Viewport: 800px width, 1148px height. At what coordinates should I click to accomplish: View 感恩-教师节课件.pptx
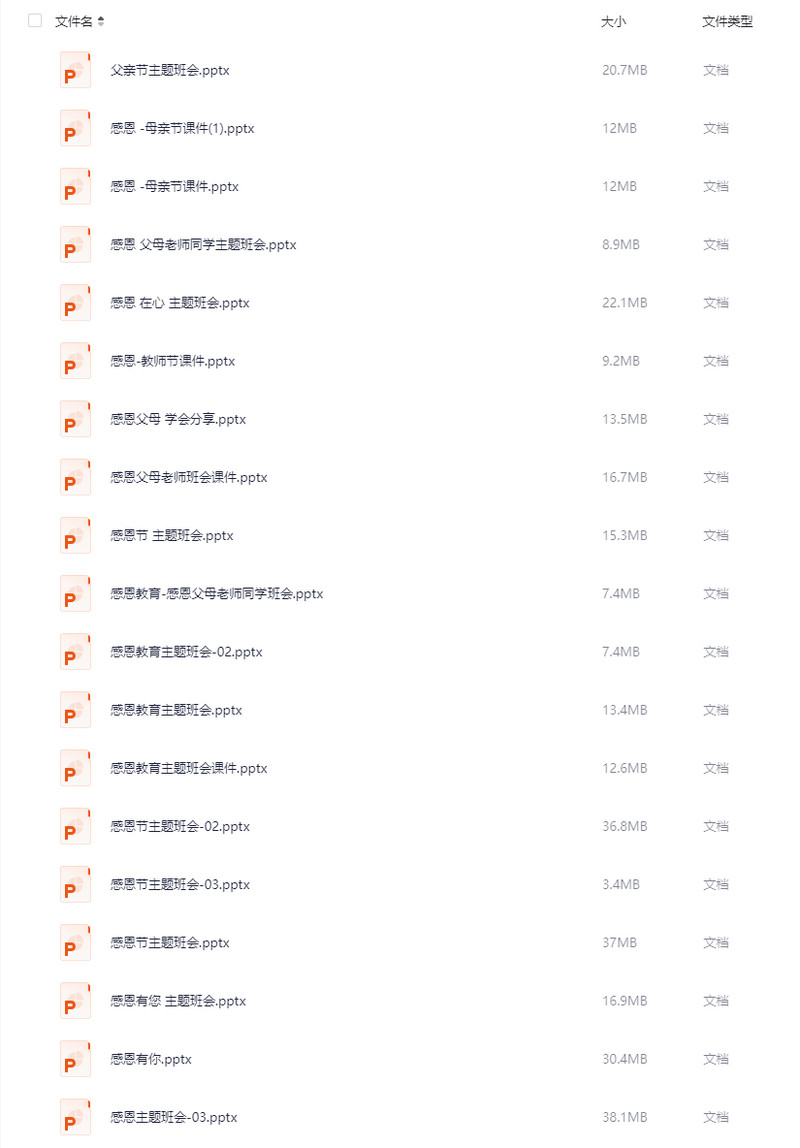coord(172,361)
